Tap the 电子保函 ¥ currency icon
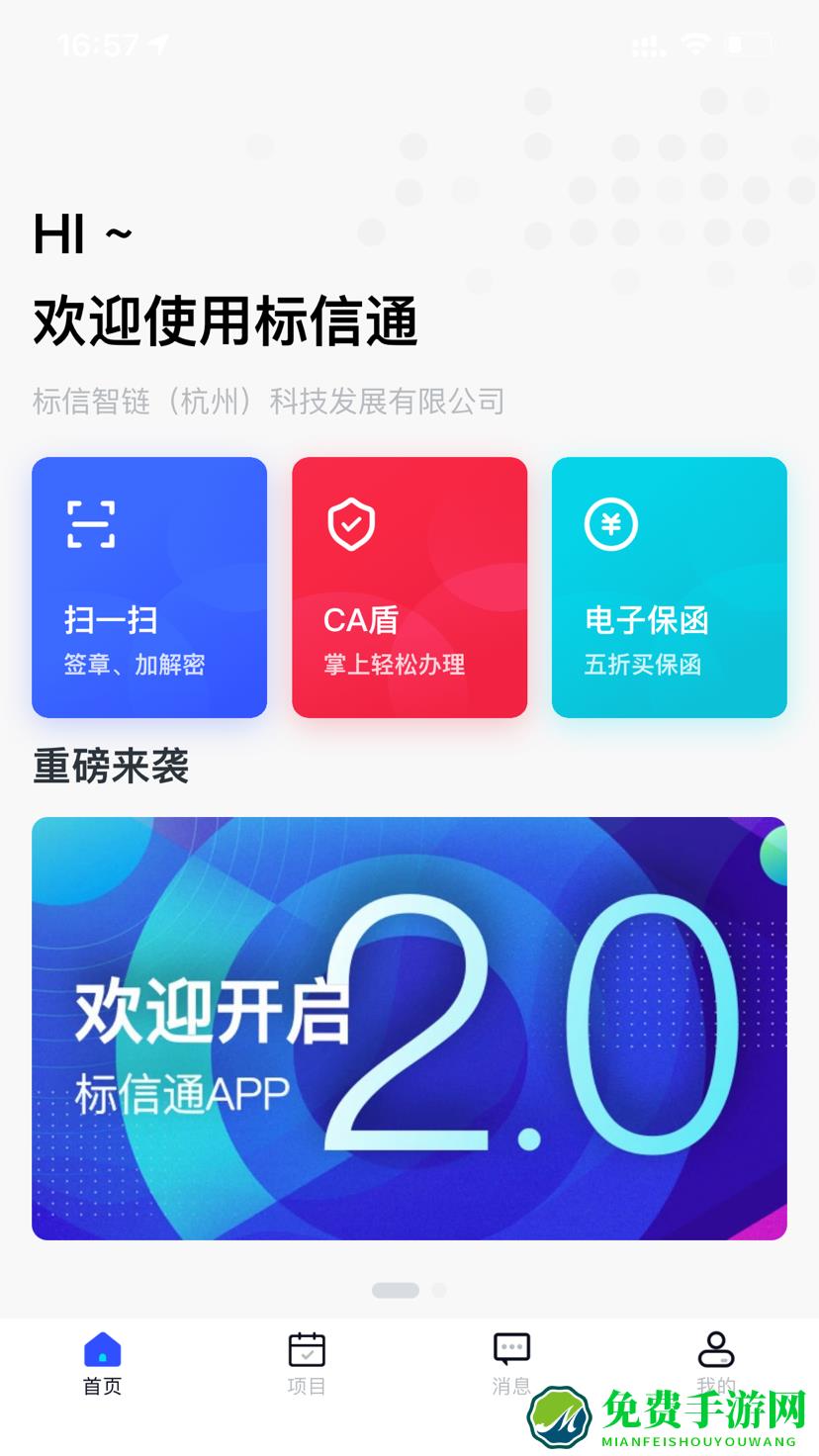819x1456 pixels. pos(609,524)
